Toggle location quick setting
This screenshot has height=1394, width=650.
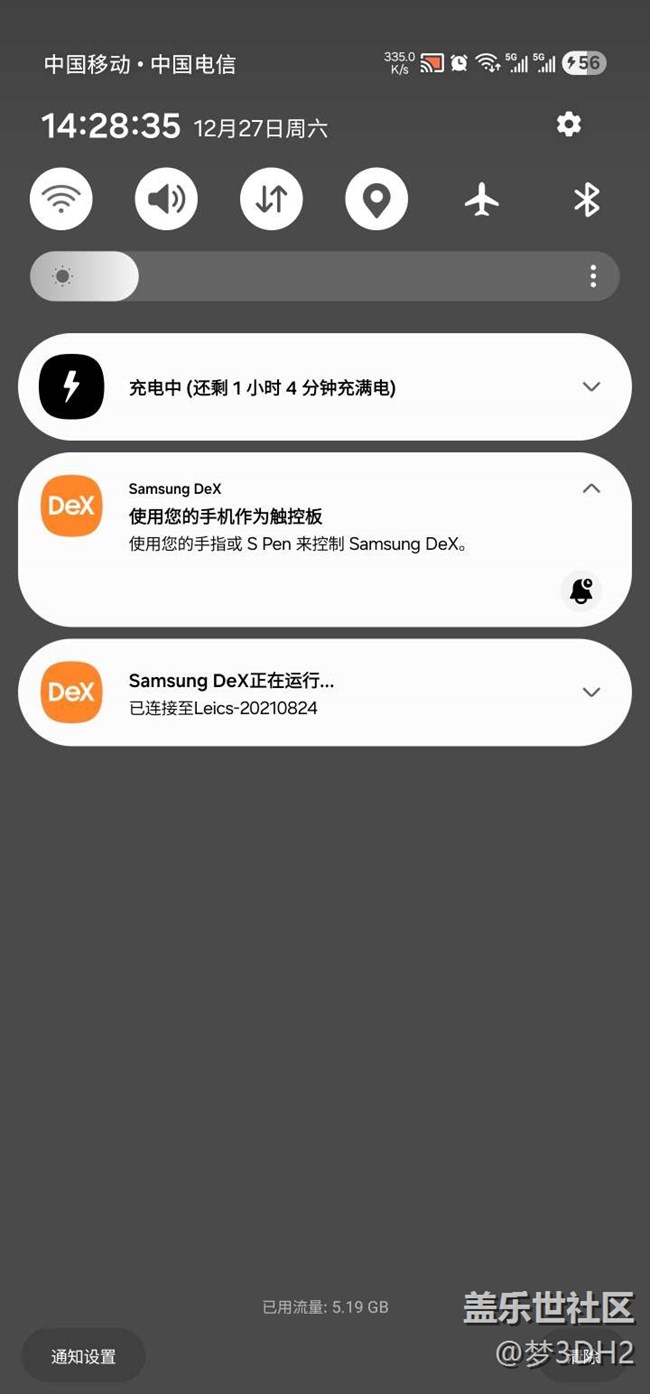(376, 199)
